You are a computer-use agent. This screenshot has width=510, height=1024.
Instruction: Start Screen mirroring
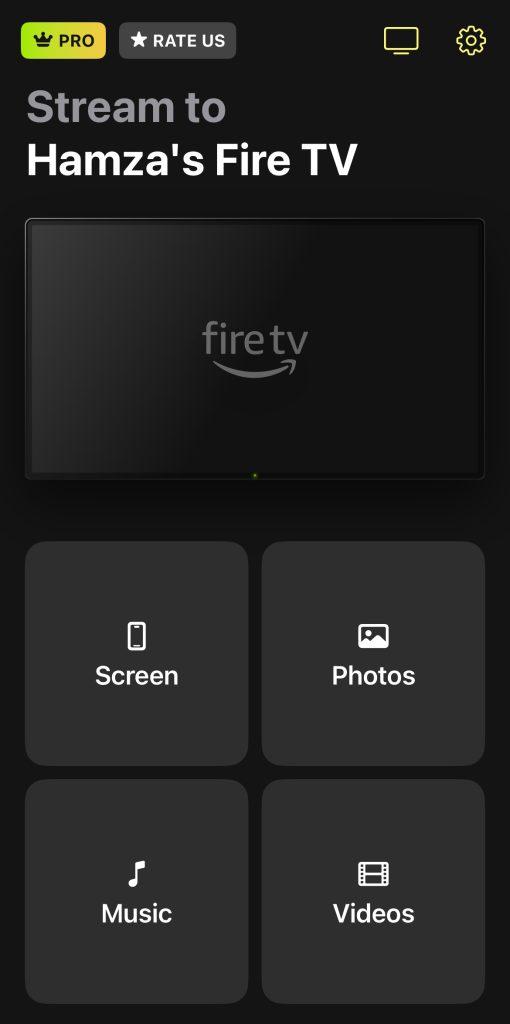tap(136, 653)
